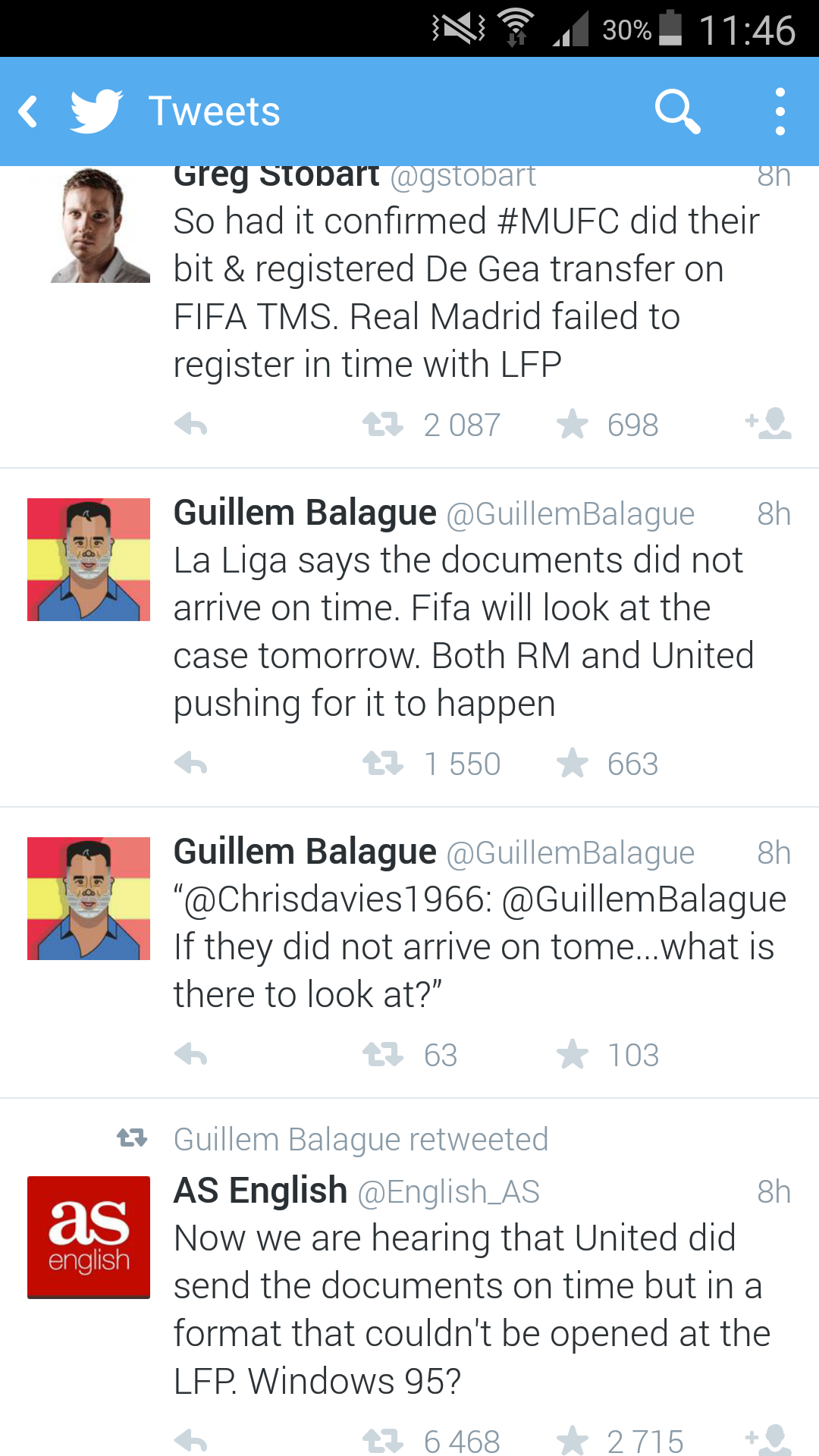Follow Greg Stobart using the add-person icon

click(x=770, y=424)
